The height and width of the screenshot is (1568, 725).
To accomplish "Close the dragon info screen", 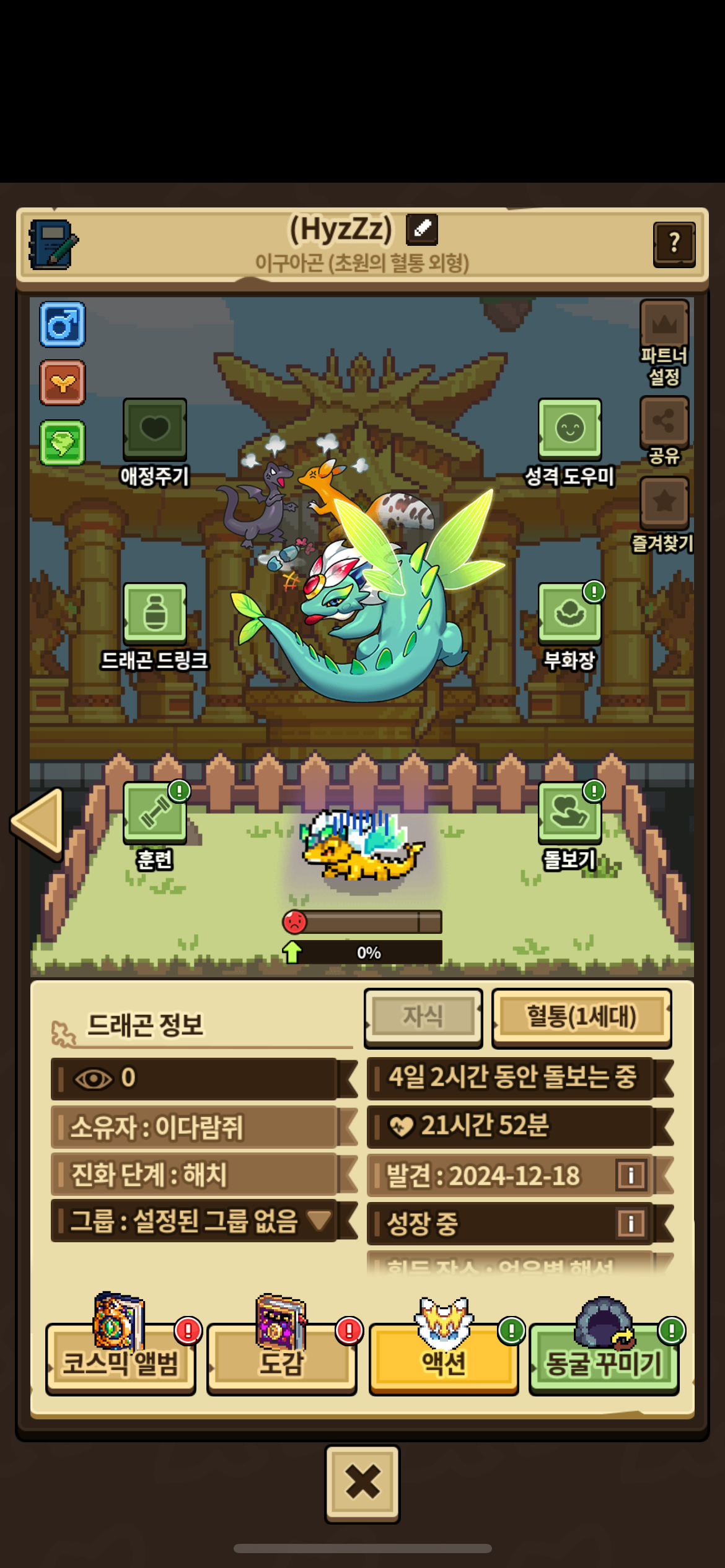I will (362, 1483).
